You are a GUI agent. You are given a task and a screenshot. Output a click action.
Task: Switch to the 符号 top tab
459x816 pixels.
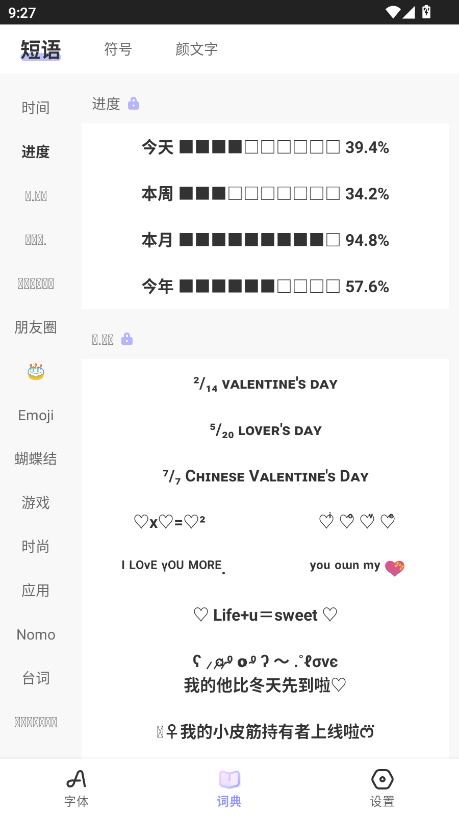118,49
